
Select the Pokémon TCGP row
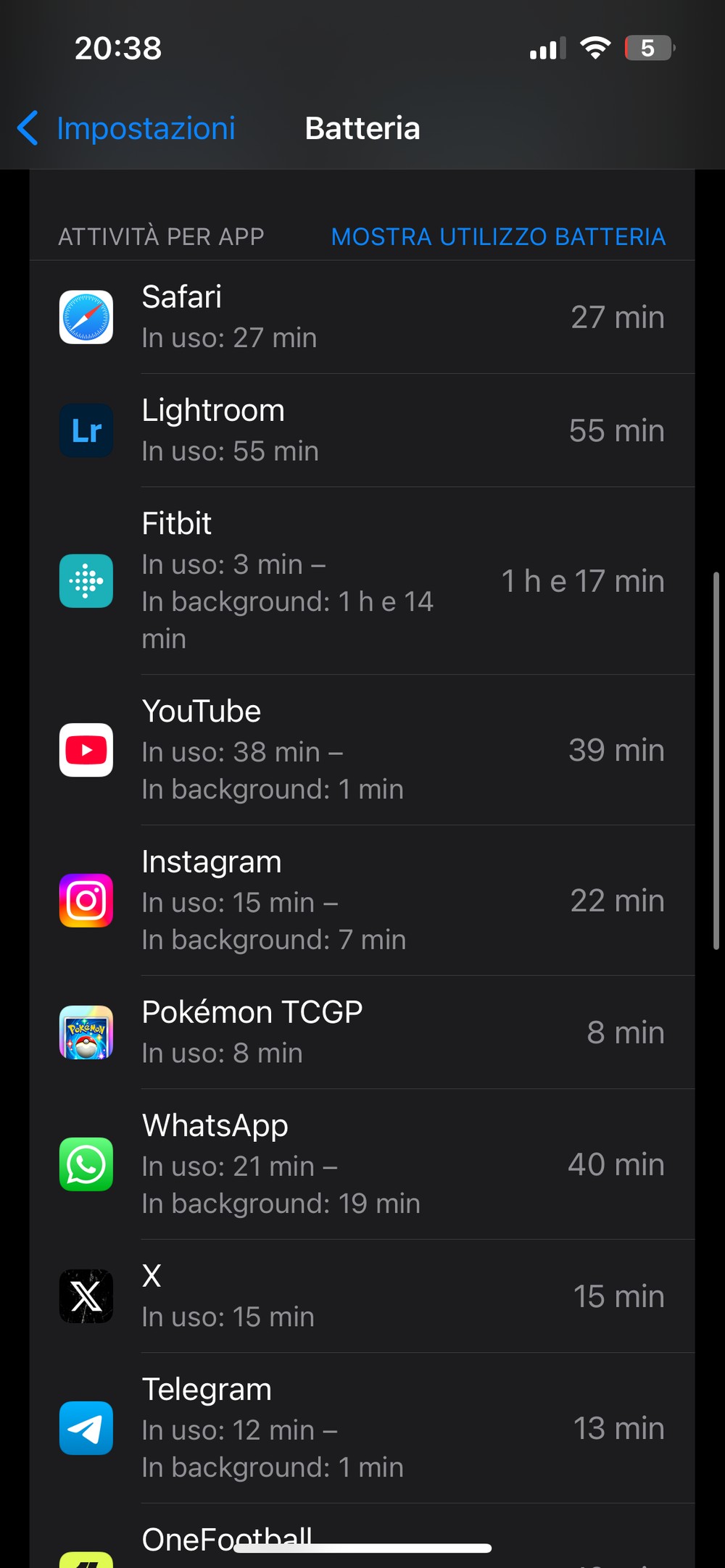362,1033
